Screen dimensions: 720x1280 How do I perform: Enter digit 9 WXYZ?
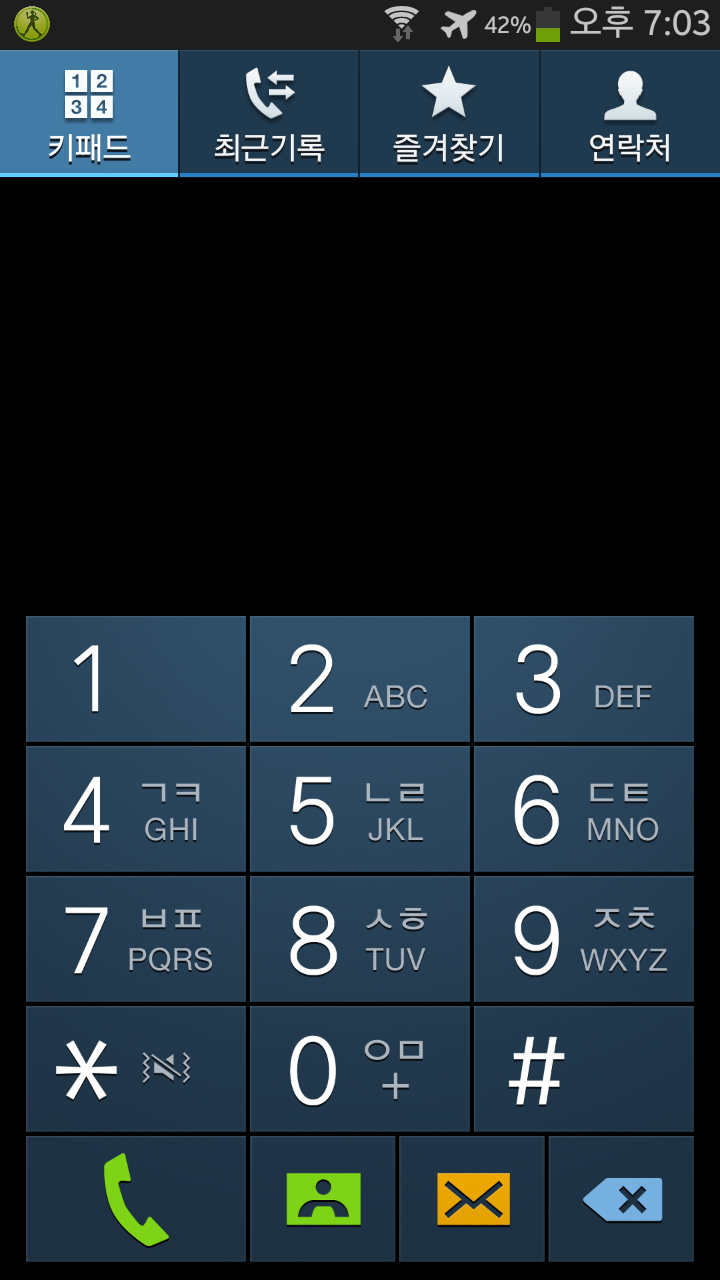(583, 939)
